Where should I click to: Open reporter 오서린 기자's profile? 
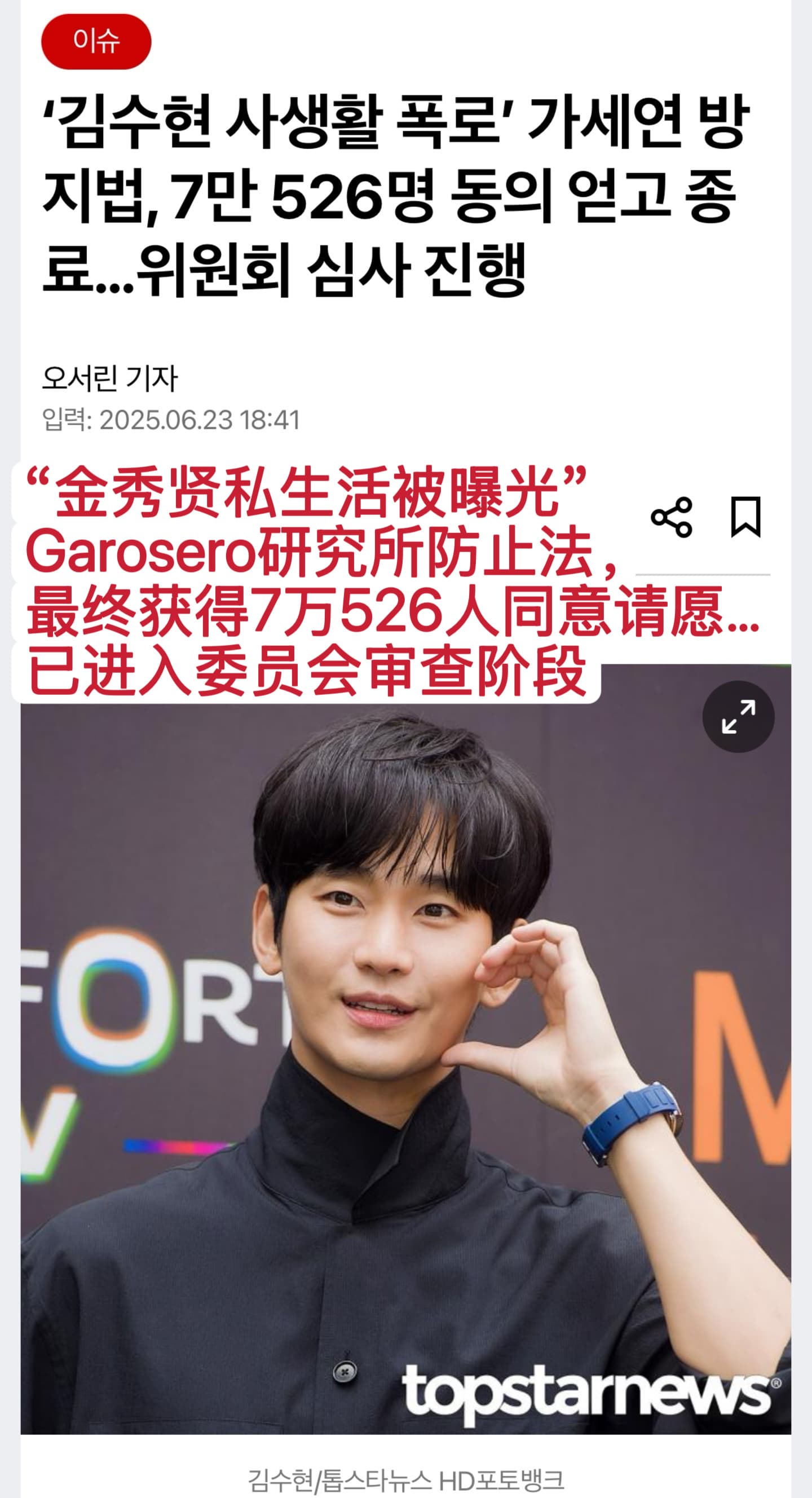point(110,378)
